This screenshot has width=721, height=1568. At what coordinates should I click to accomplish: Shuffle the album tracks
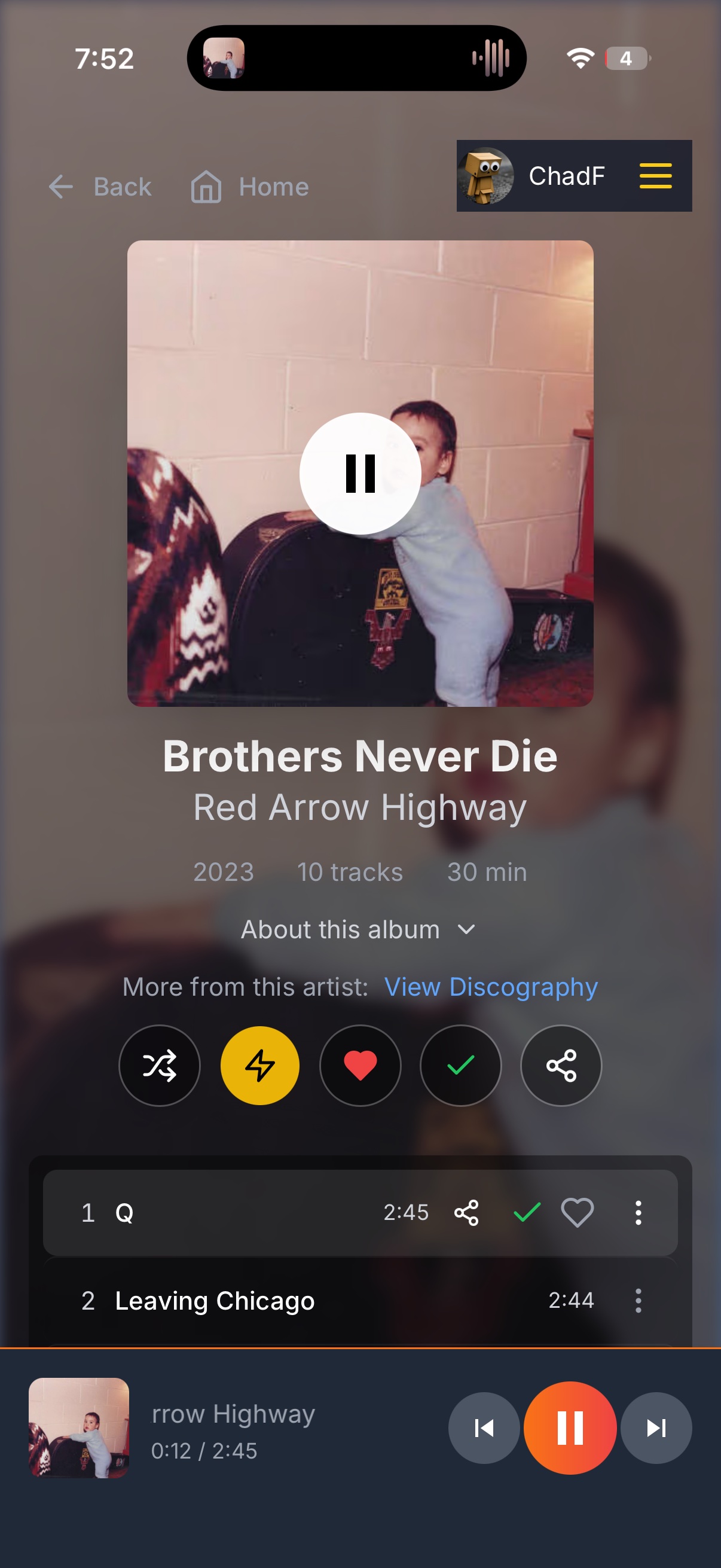160,1065
